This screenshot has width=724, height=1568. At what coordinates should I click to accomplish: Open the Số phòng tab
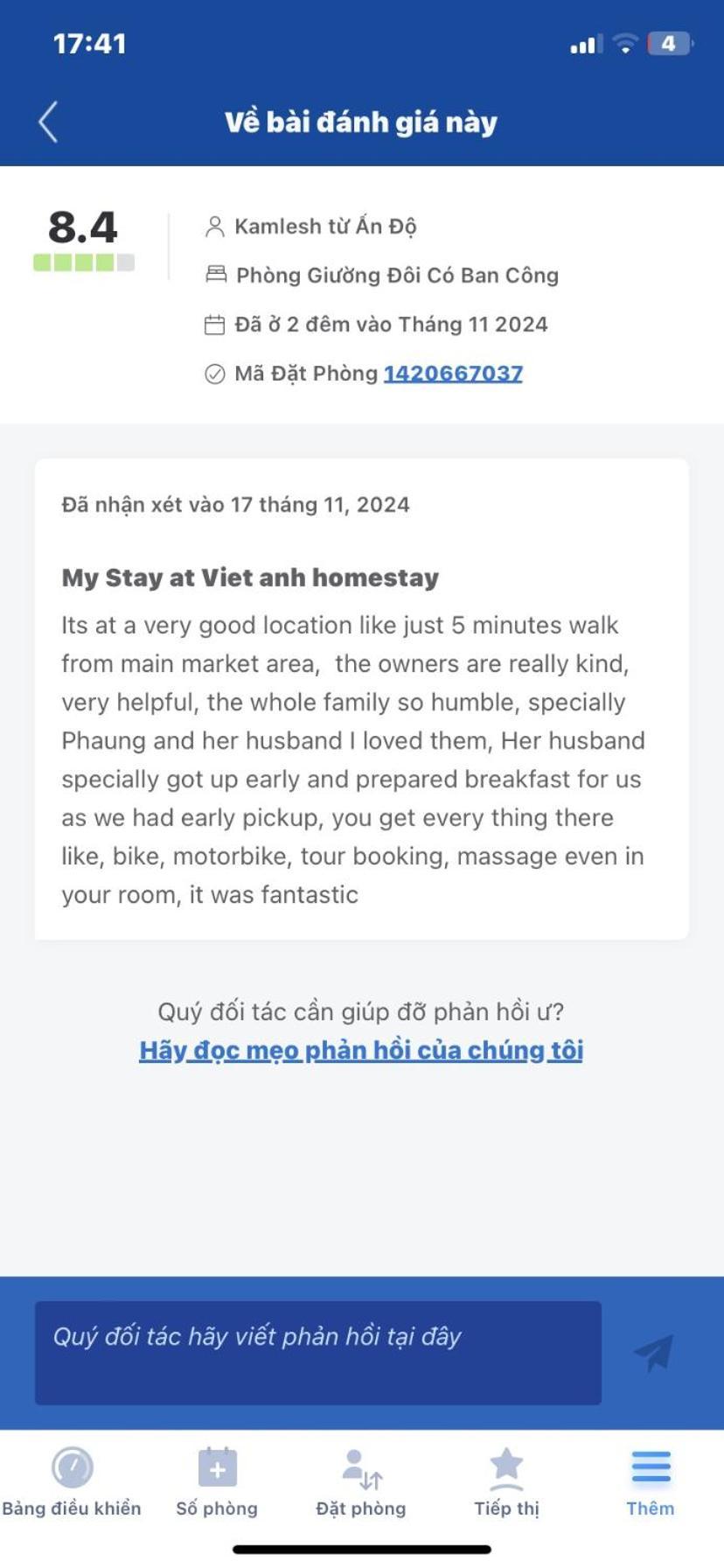[x=217, y=1482]
